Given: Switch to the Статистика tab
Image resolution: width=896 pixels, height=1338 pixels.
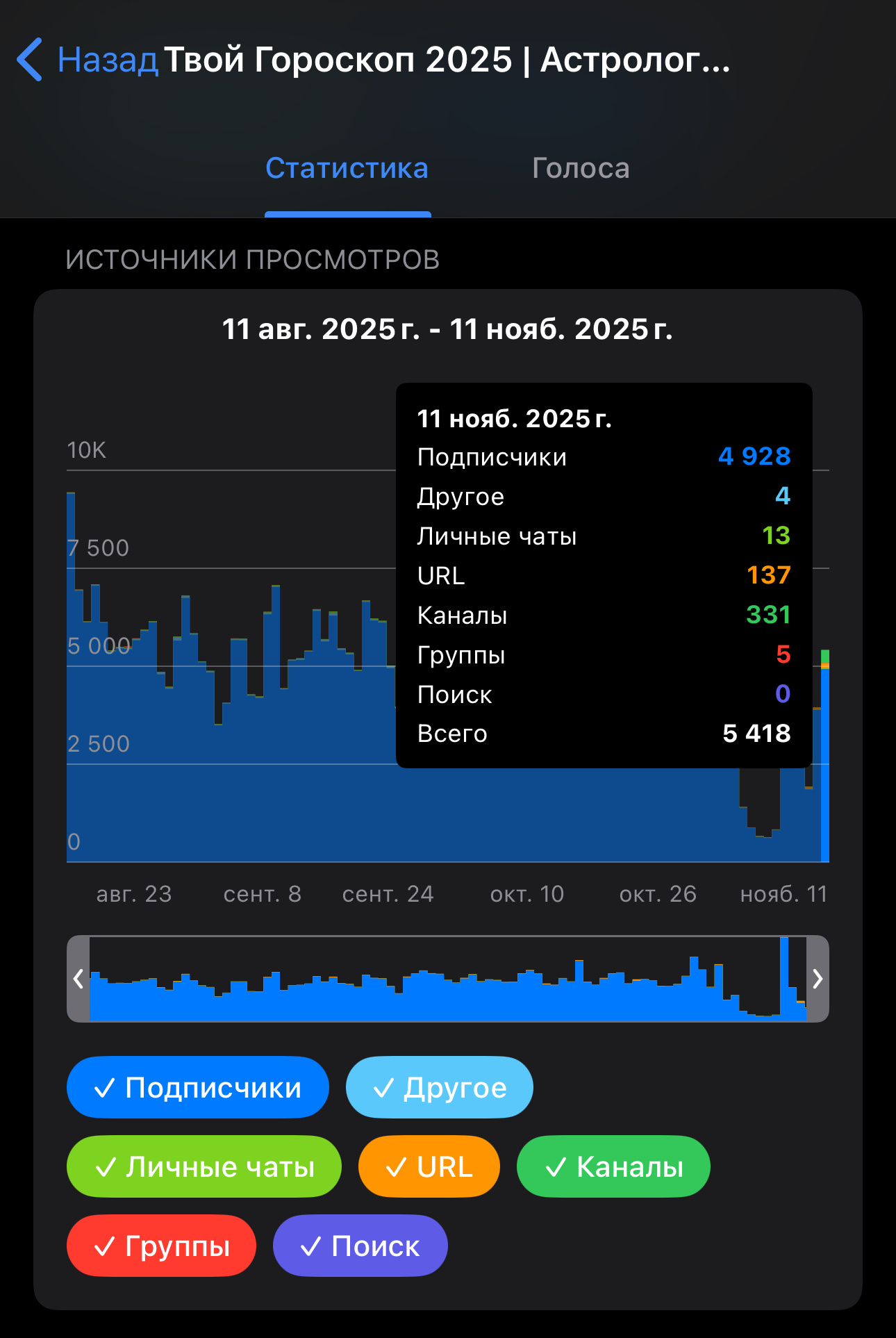Looking at the screenshot, I should (x=347, y=169).
